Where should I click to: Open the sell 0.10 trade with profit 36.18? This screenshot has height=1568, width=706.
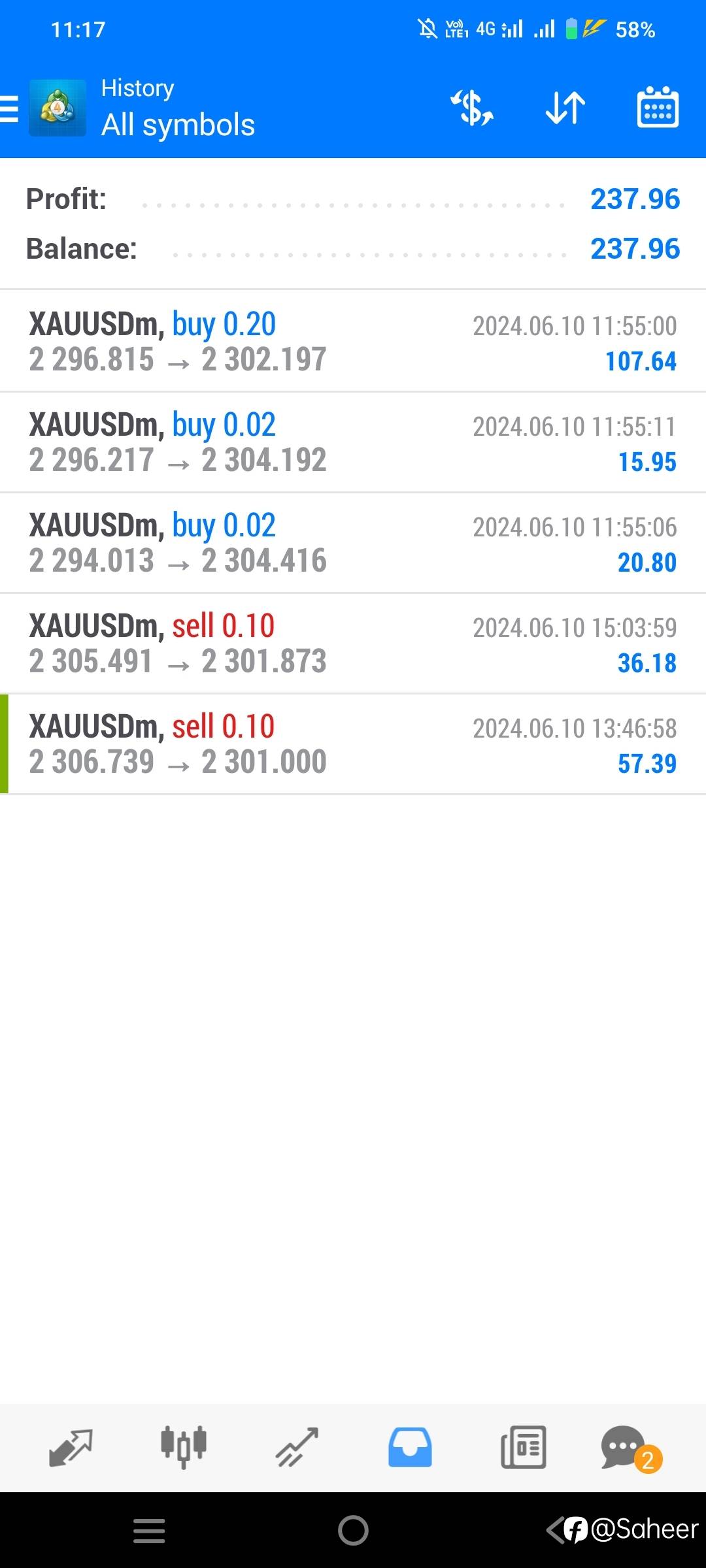pyautogui.click(x=353, y=644)
